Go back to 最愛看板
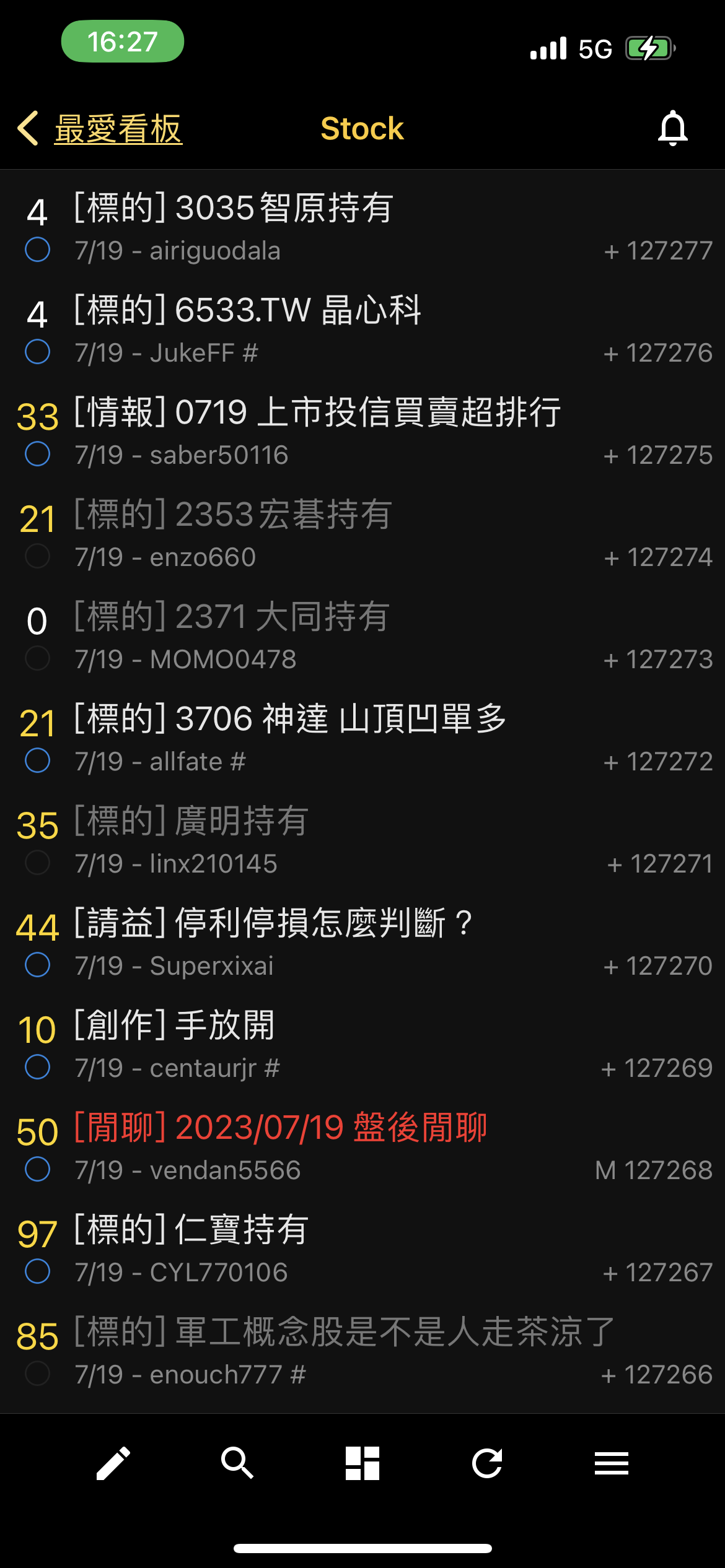Viewport: 725px width, 1568px height. point(100,129)
